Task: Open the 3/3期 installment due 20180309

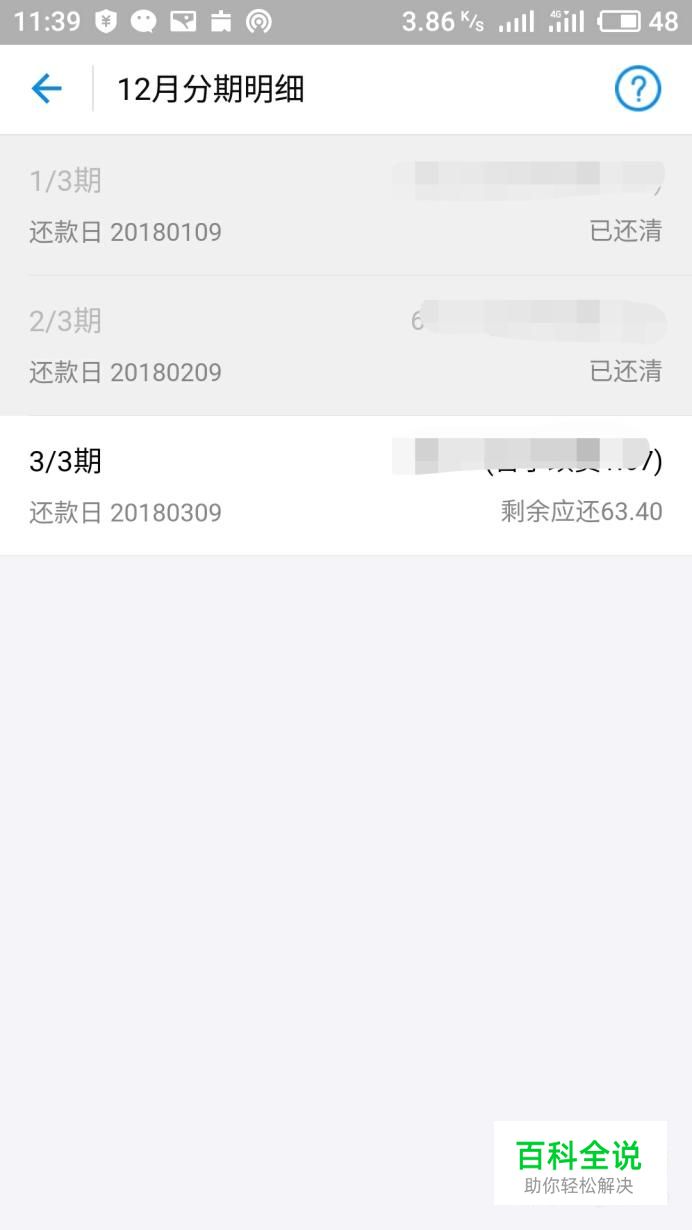Action: [x=346, y=486]
